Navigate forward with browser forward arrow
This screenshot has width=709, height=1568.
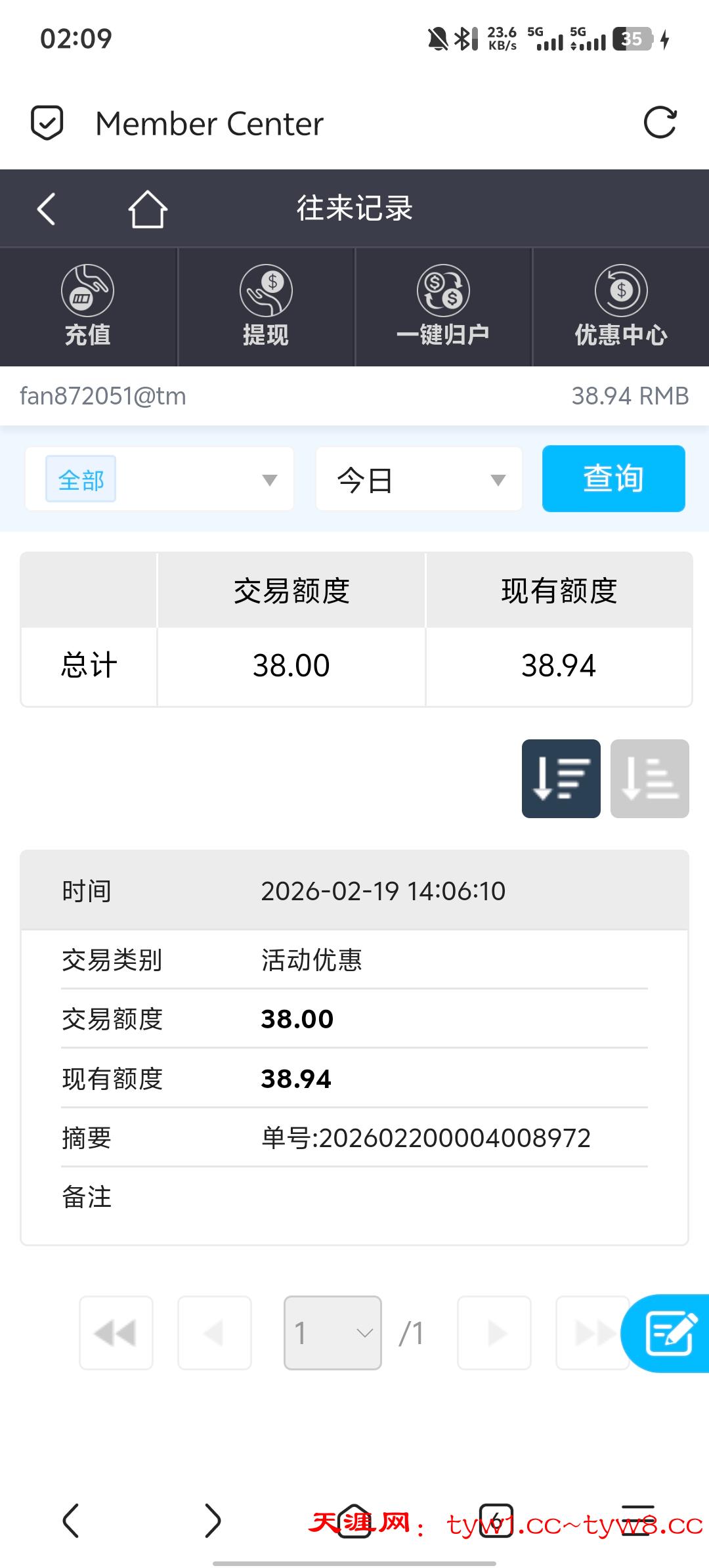(212, 1521)
